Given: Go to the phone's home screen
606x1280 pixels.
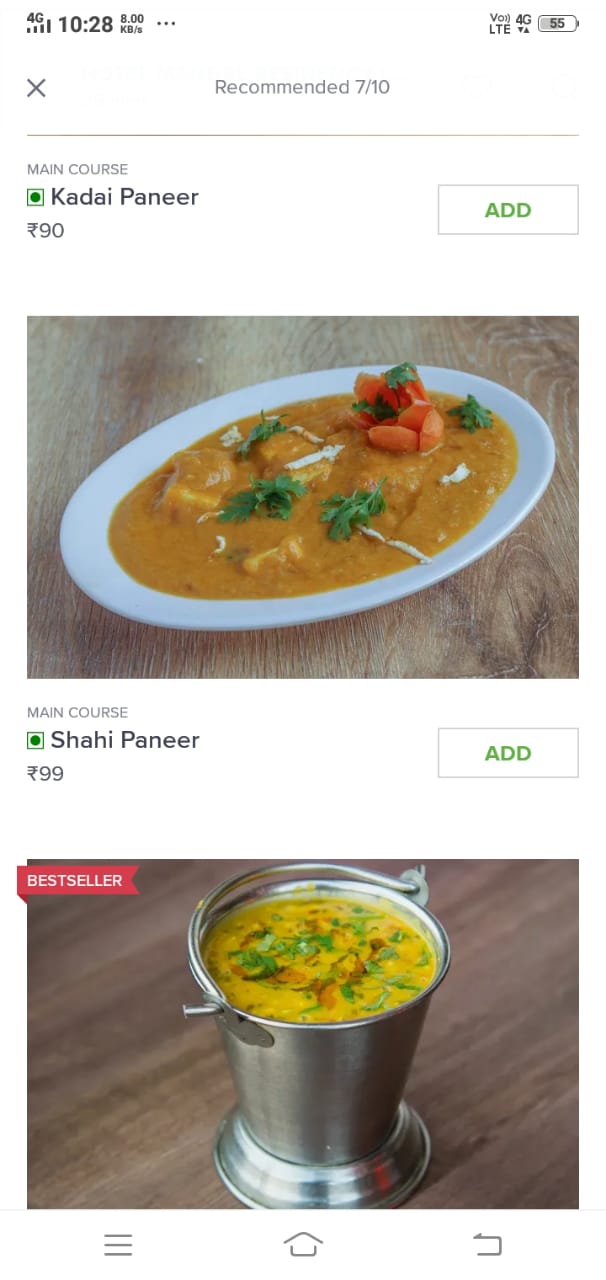Looking at the screenshot, I should pos(303,1244).
